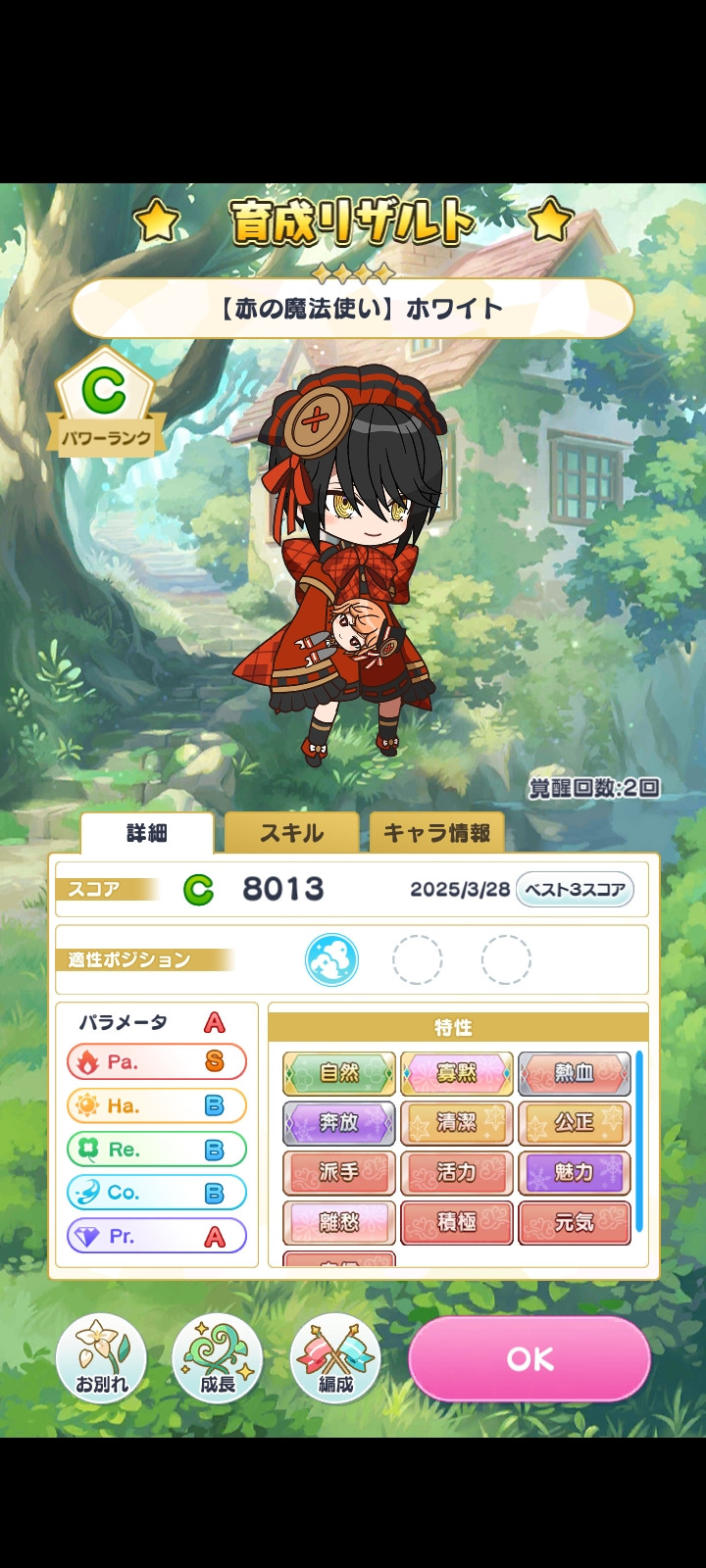Tap the 自然 trait chip
Viewport: 706px width, 1568px height.
pos(339,1073)
